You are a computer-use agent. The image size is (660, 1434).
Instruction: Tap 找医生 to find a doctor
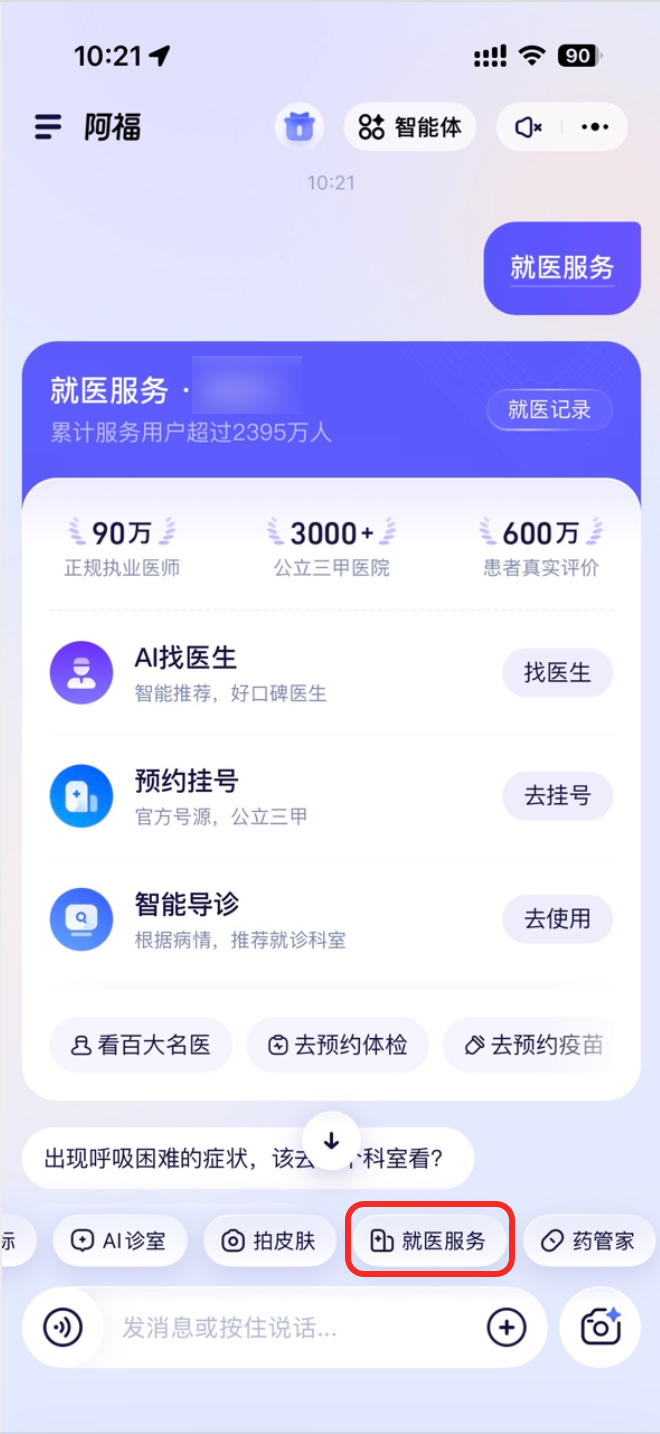click(557, 673)
